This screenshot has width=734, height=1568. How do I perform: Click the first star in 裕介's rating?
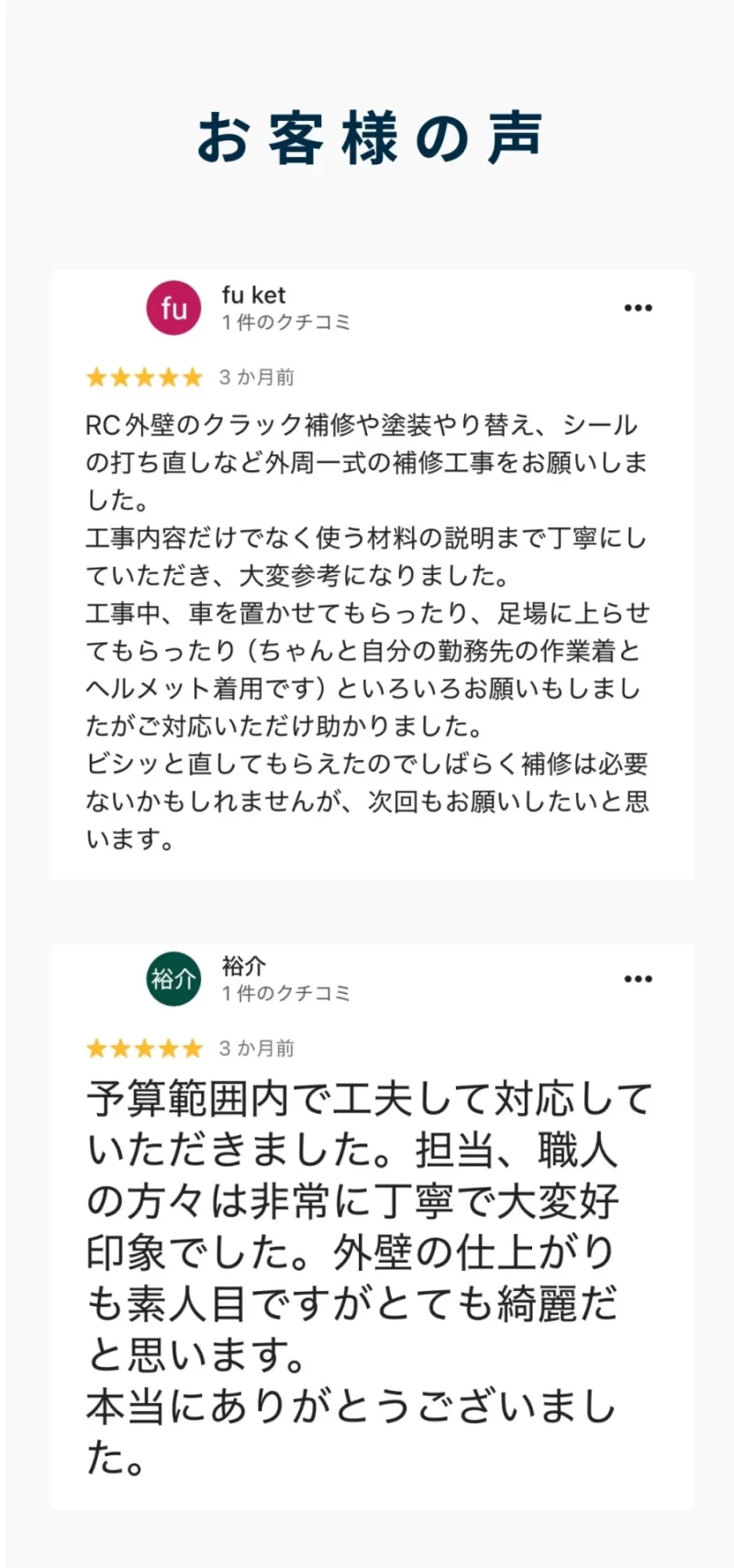[x=96, y=1048]
